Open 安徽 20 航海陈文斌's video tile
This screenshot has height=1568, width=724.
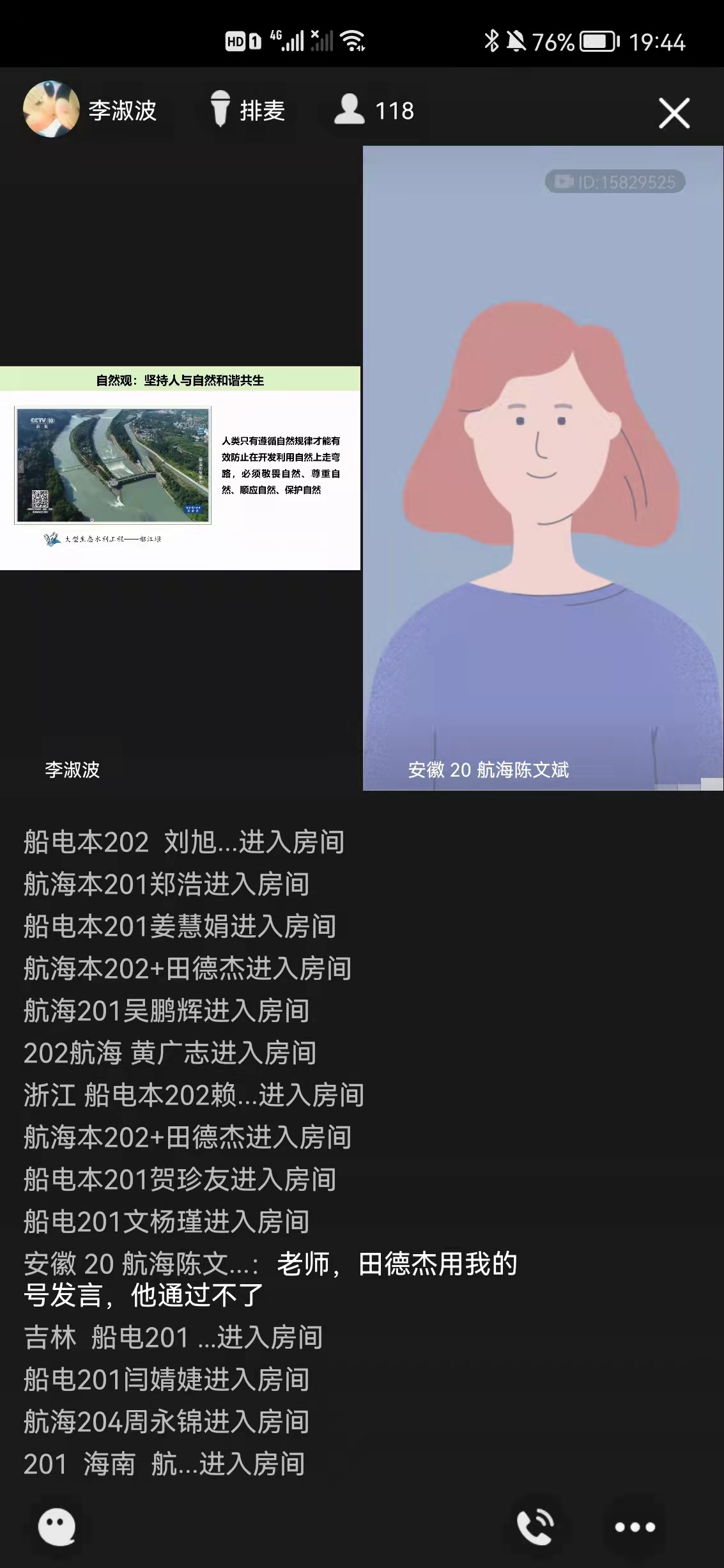pyautogui.click(x=543, y=468)
